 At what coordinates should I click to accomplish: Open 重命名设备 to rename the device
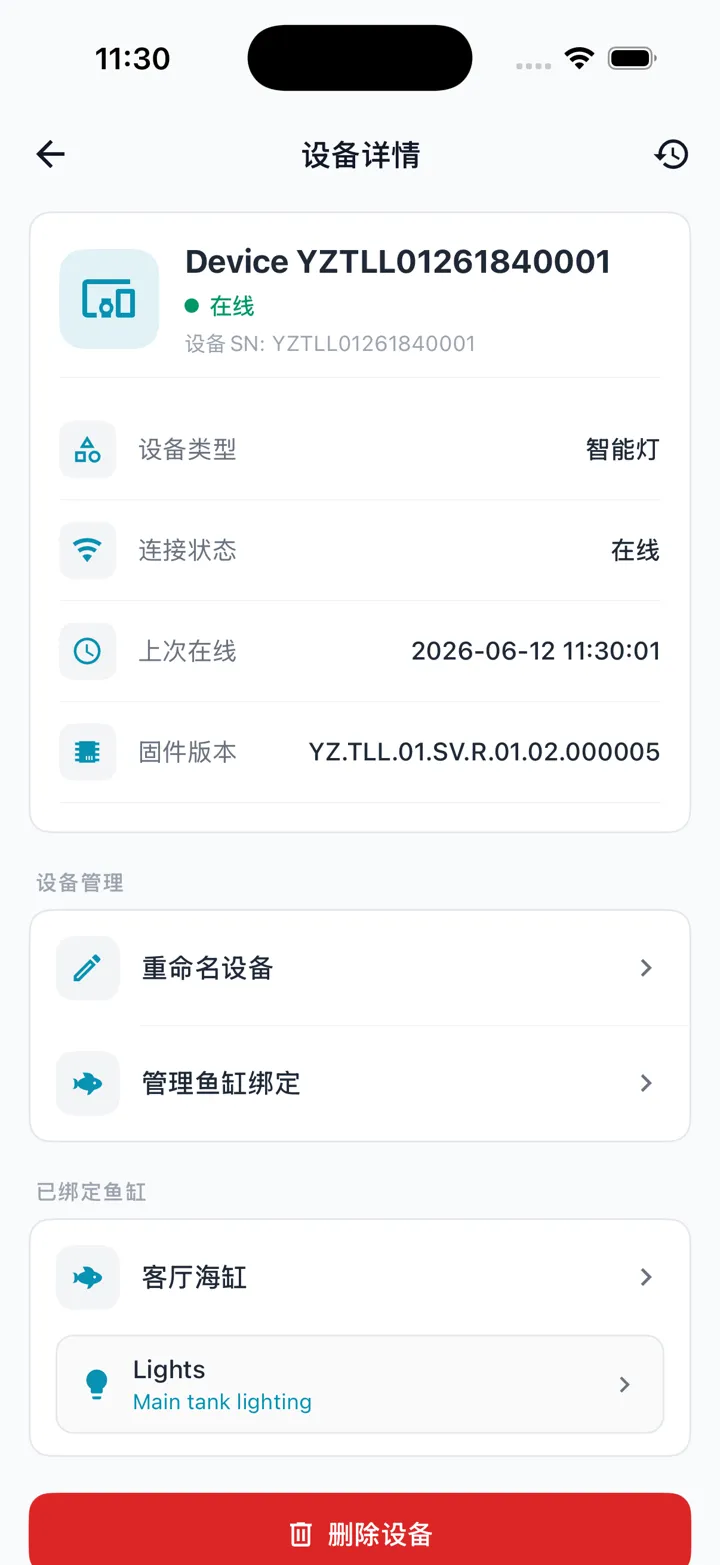pyautogui.click(x=360, y=968)
